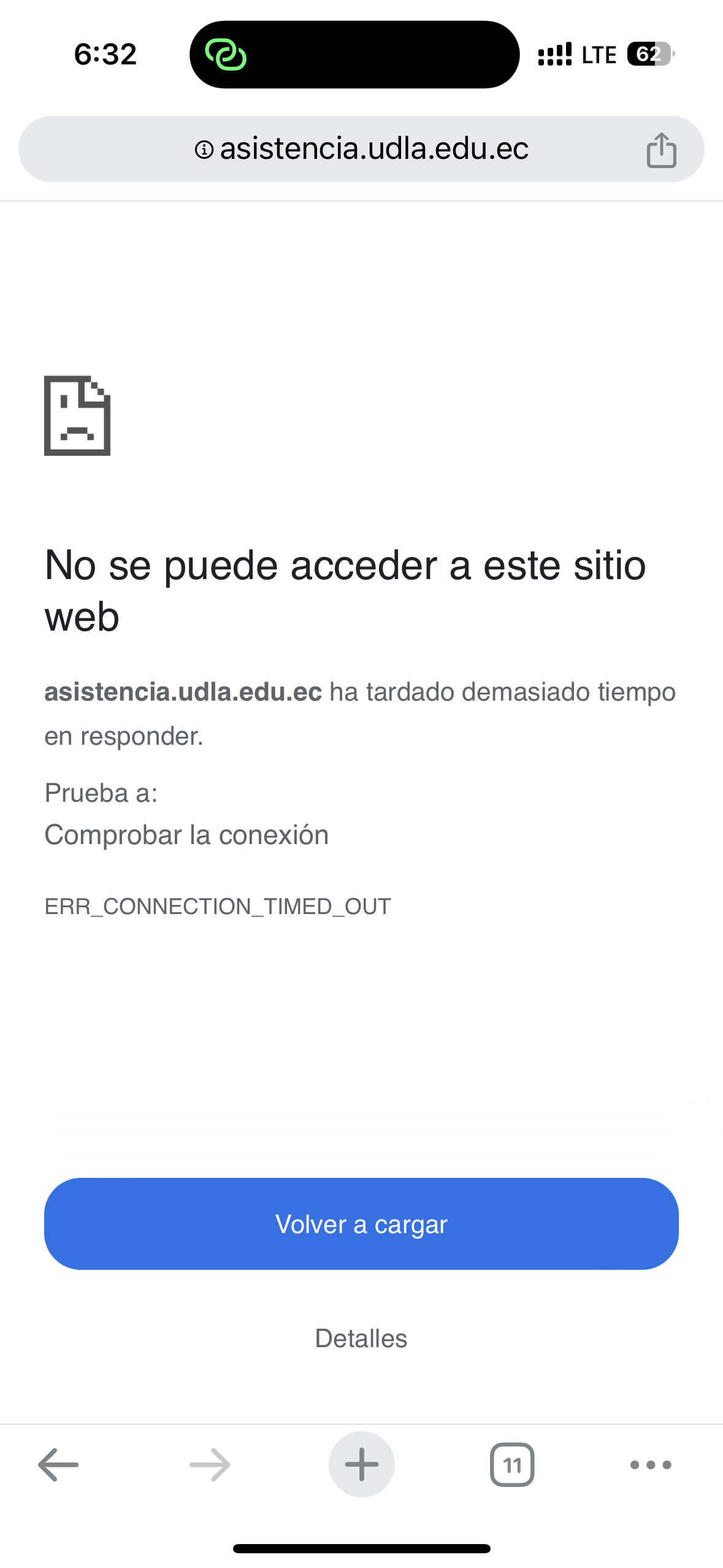The image size is (723, 1568).
Task: Tap the address bar showing asistencia.udla.edu.ec
Action: click(x=373, y=149)
